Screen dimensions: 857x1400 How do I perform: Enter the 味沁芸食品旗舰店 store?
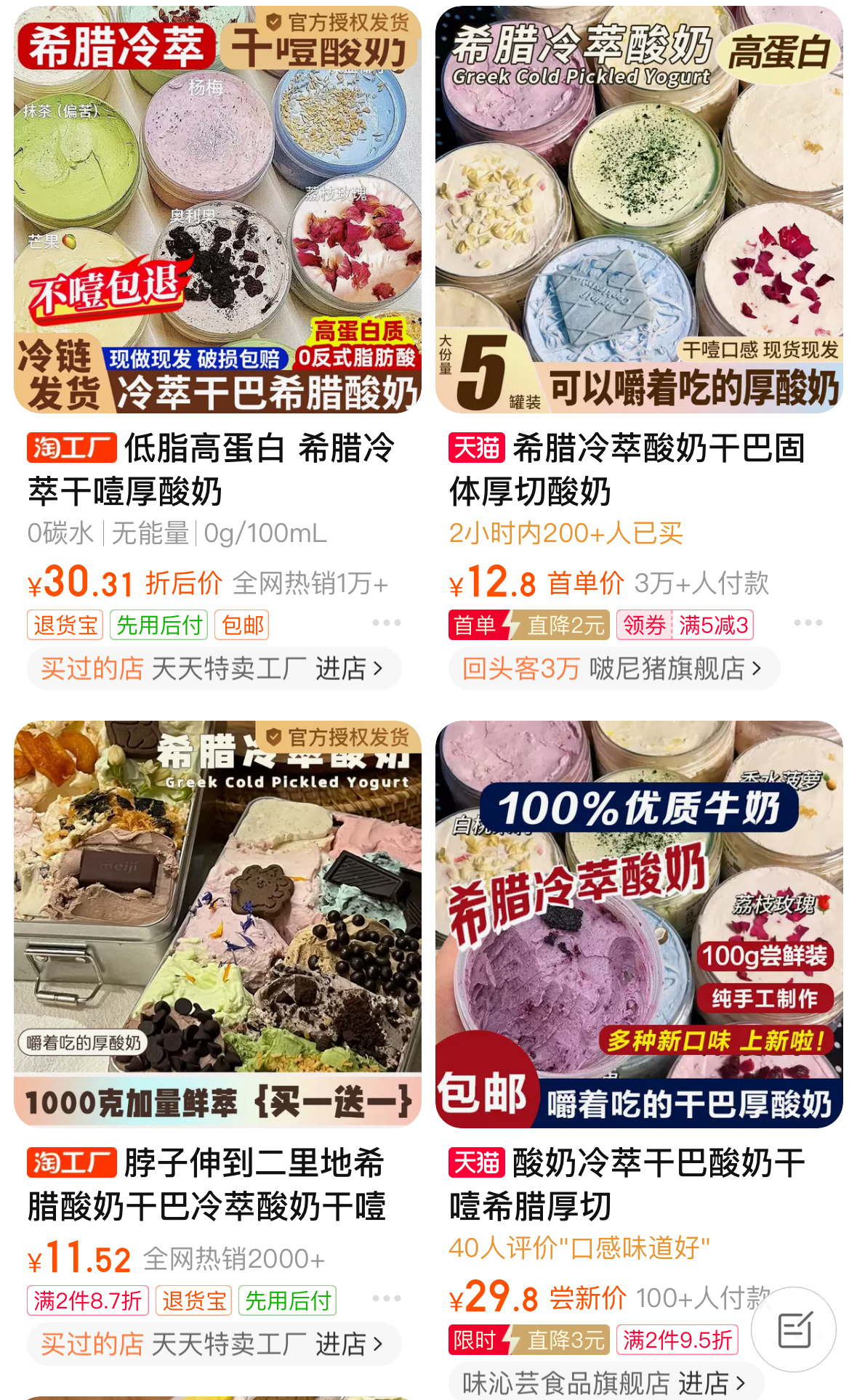point(605,1383)
